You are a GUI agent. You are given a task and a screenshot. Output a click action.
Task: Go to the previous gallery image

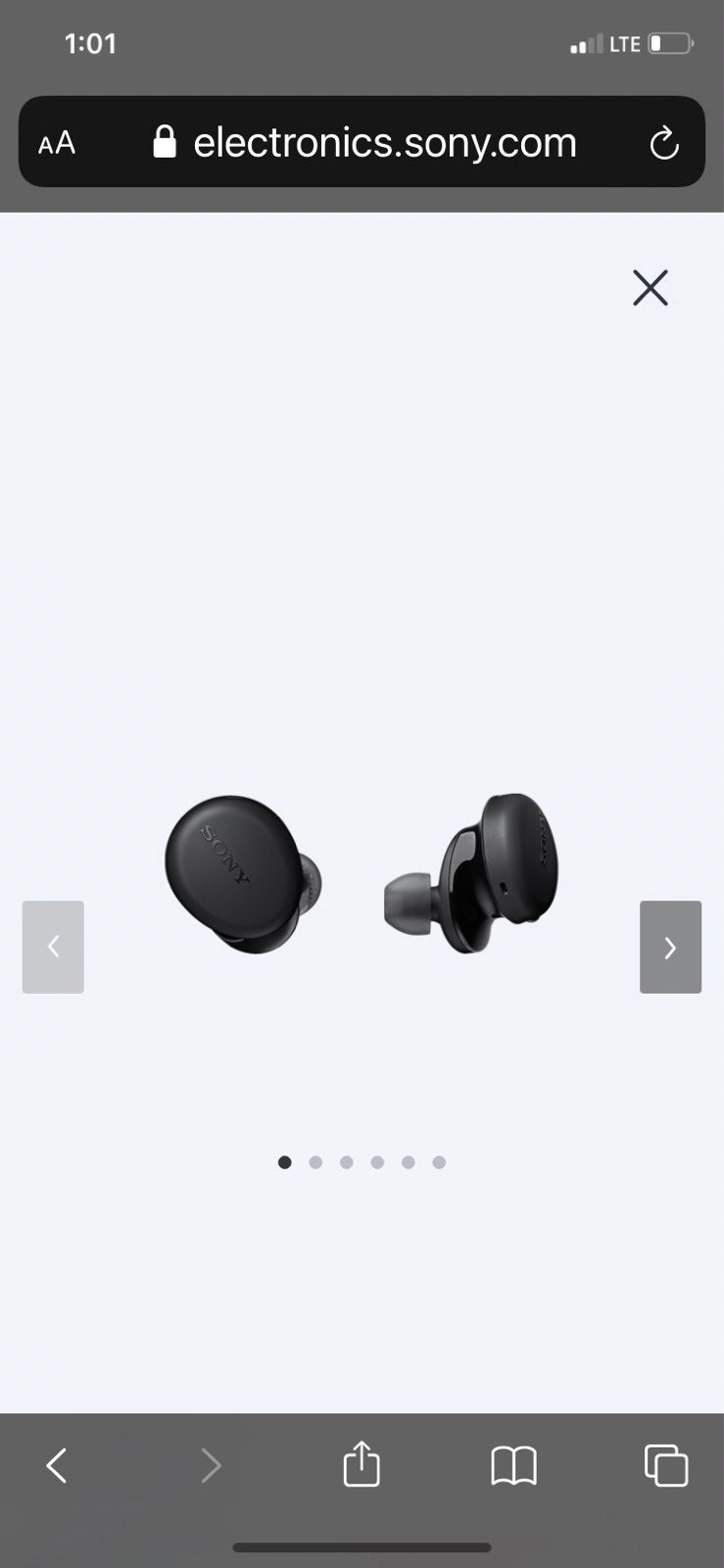click(x=53, y=947)
